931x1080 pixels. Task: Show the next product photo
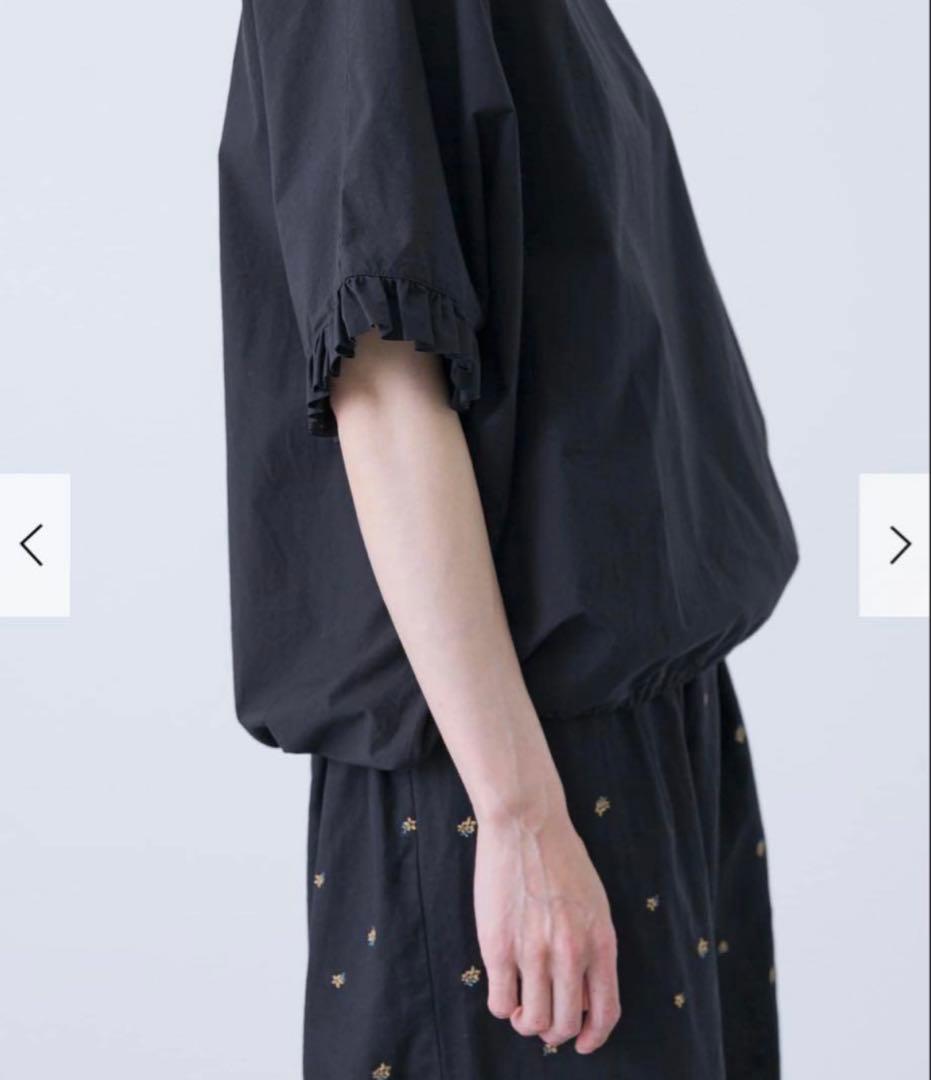(x=896, y=545)
